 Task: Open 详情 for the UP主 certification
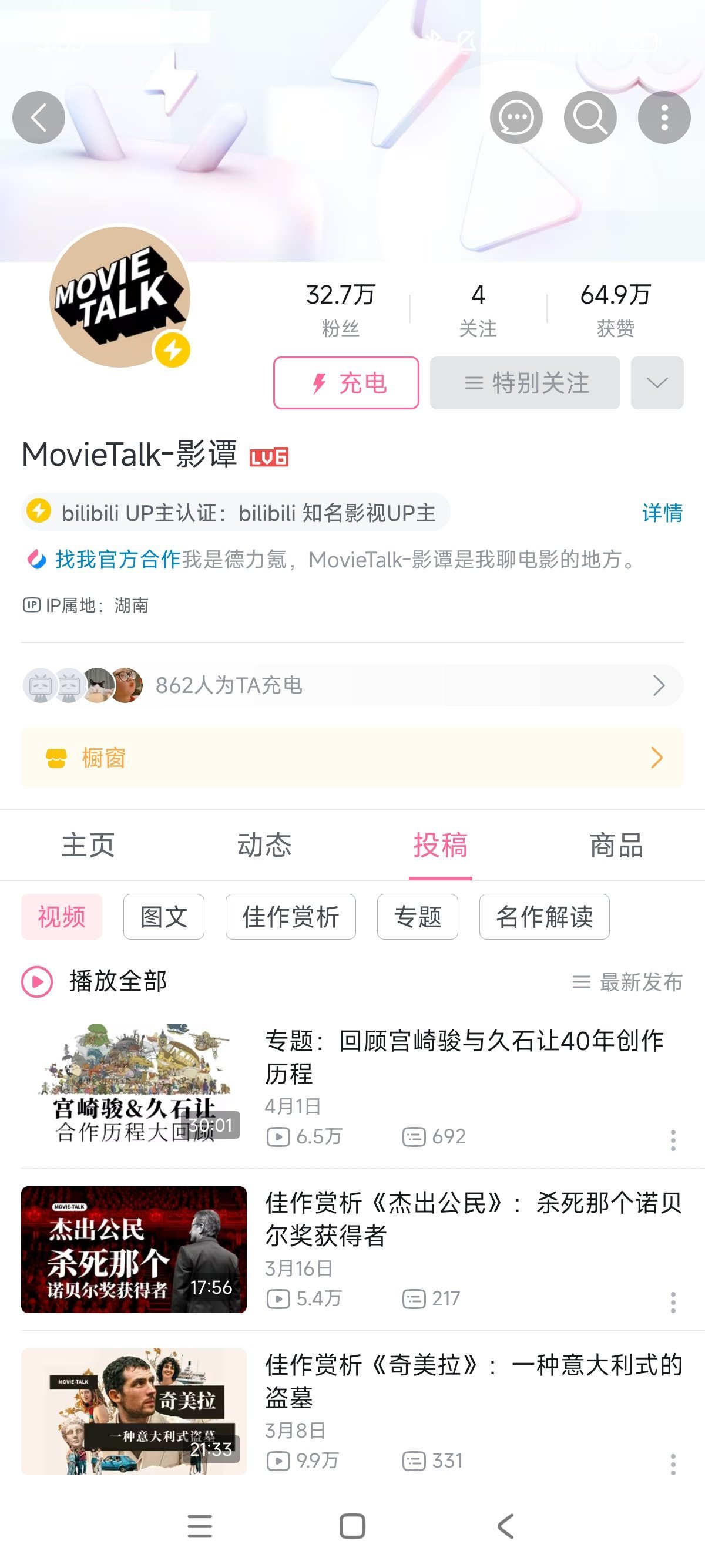coord(662,513)
